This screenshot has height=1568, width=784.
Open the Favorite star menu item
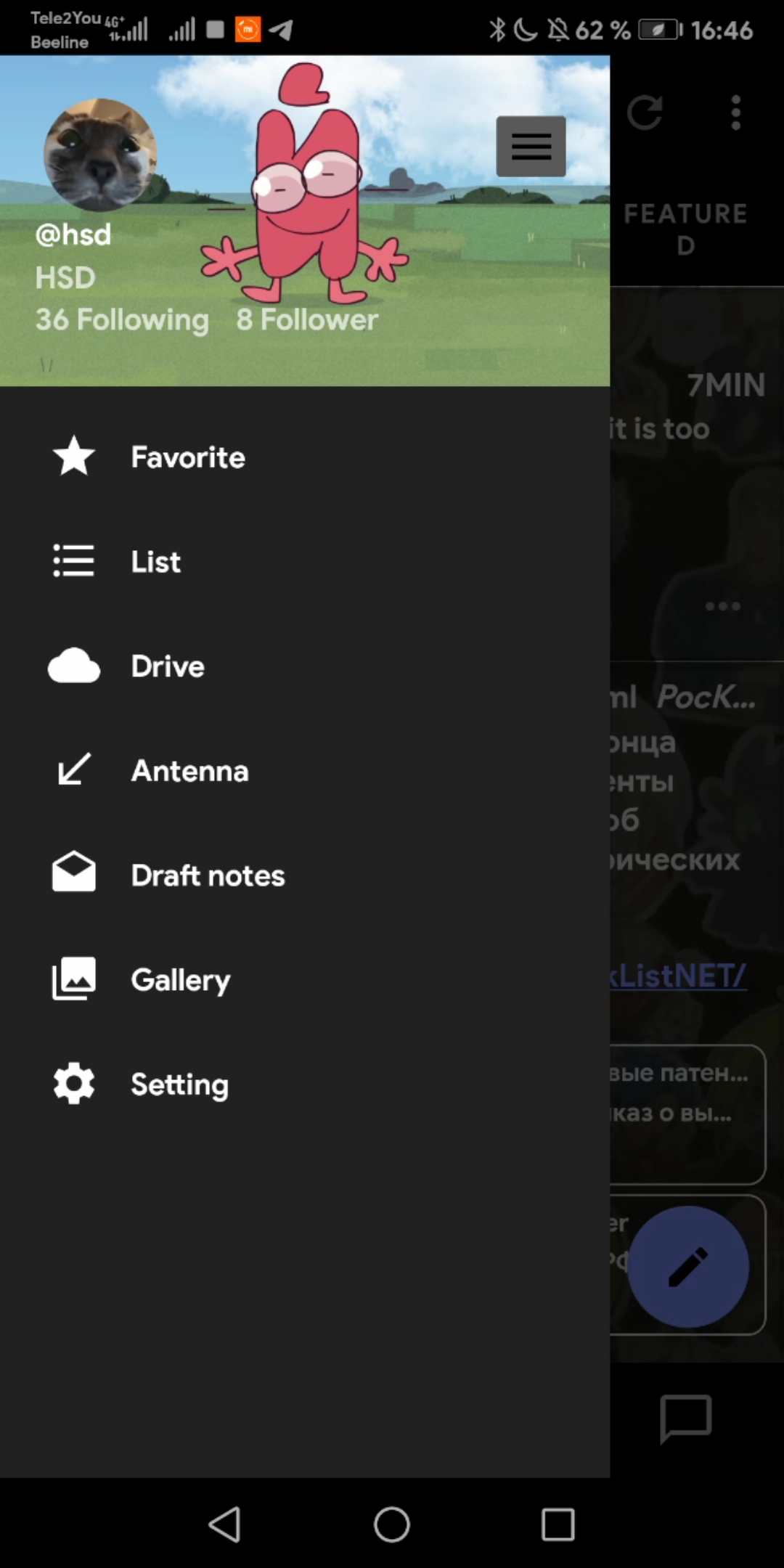tap(187, 457)
